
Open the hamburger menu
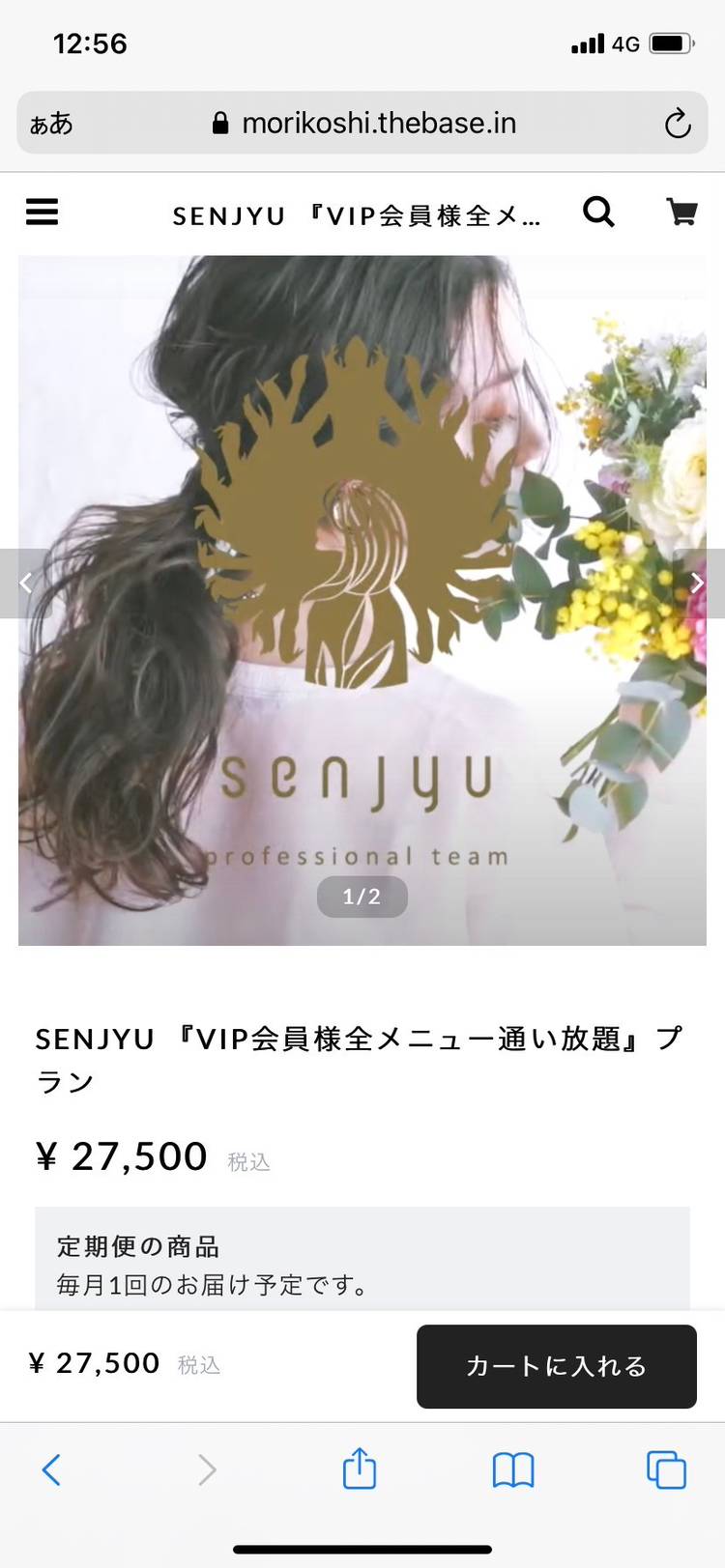(42, 212)
